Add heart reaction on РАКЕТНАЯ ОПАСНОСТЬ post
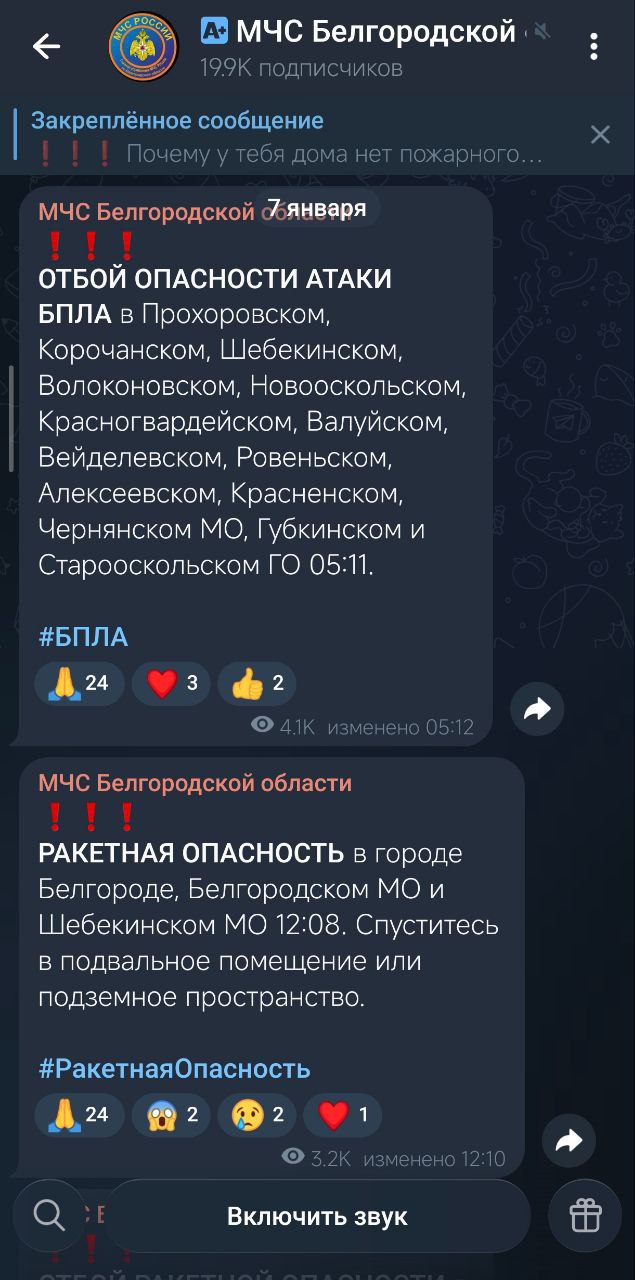This screenshot has width=635, height=1280. pyautogui.click(x=343, y=1114)
